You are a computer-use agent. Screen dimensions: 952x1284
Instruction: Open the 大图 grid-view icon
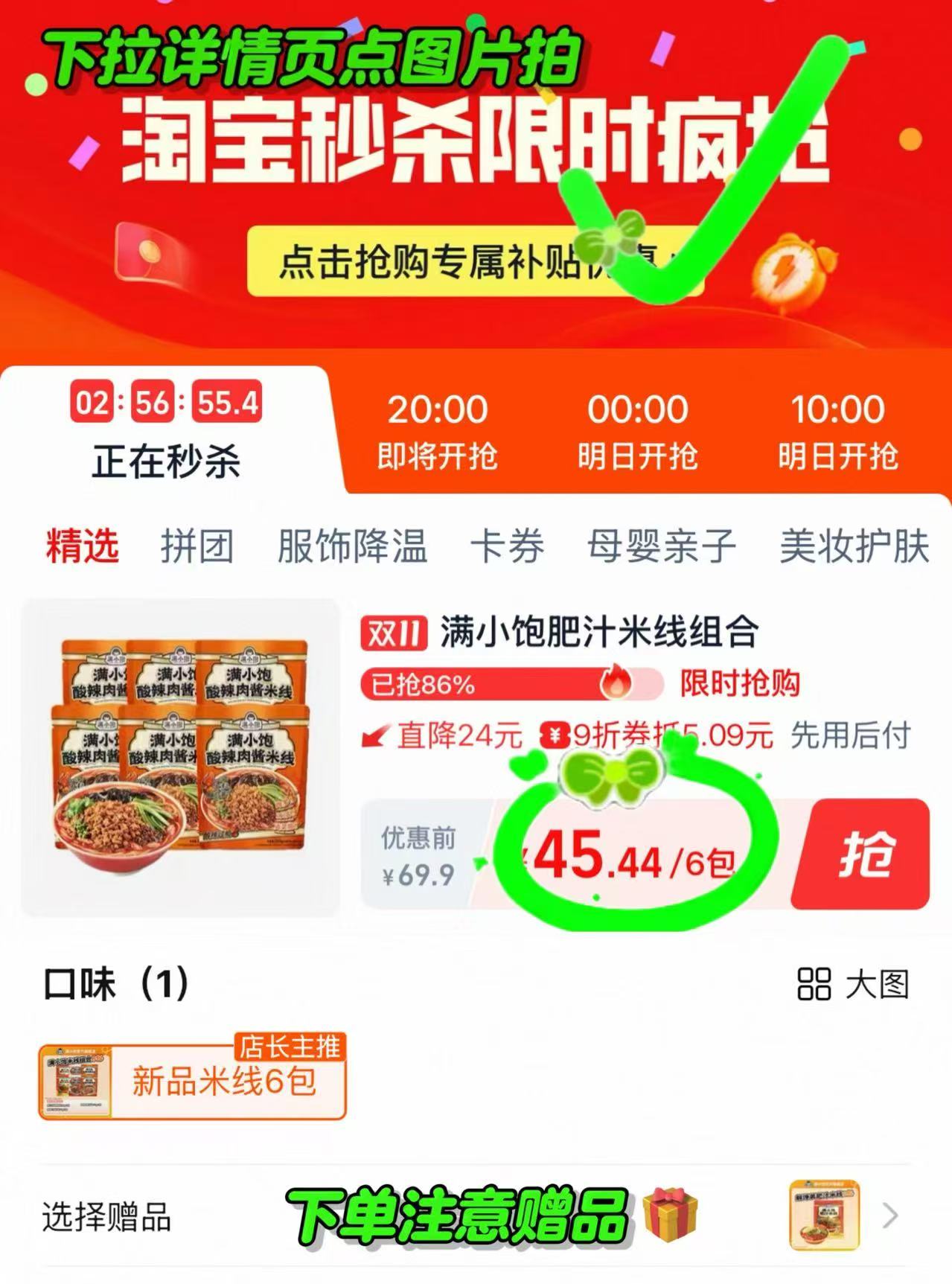(x=815, y=984)
